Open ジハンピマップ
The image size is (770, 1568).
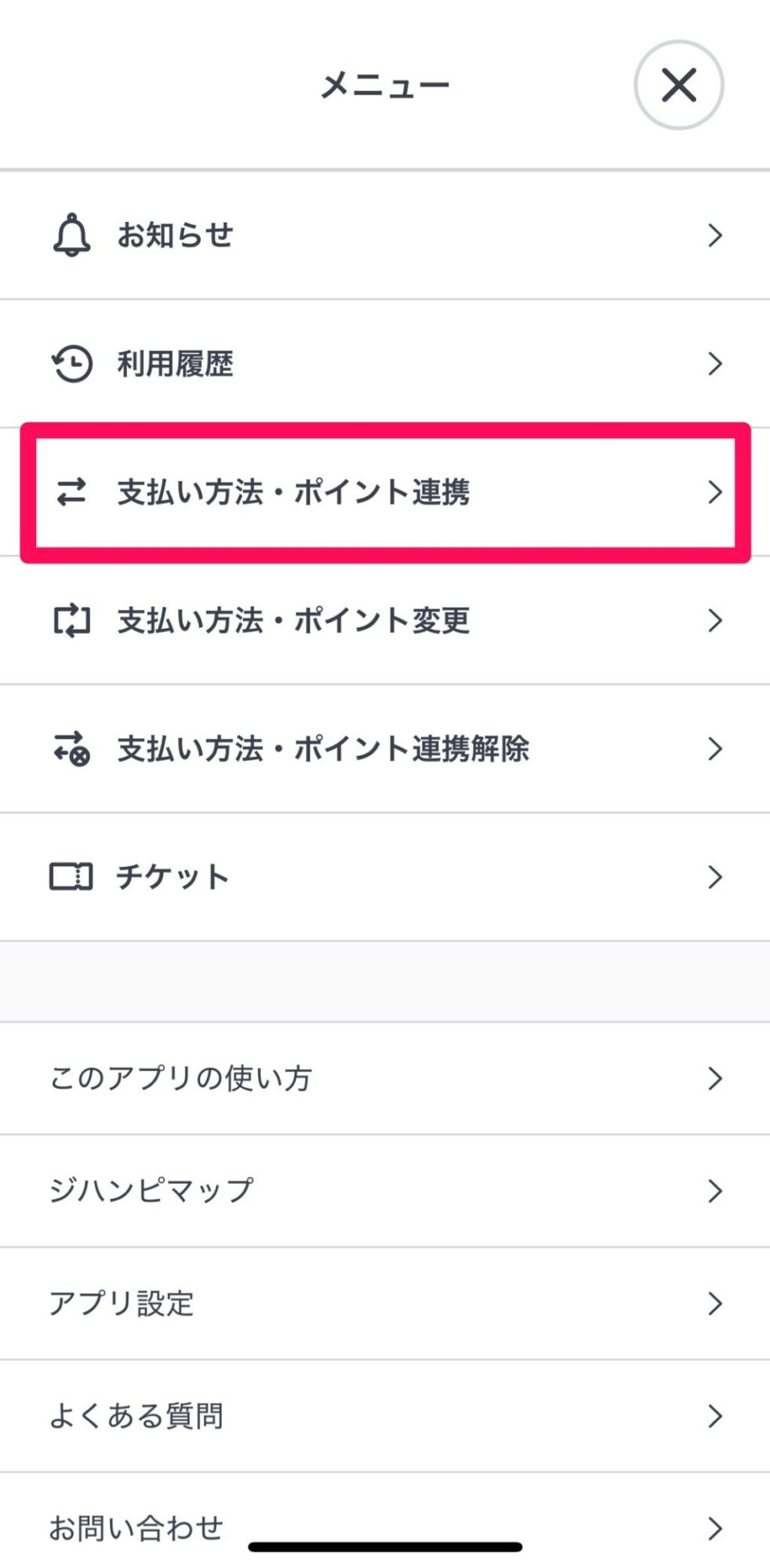[x=384, y=1191]
